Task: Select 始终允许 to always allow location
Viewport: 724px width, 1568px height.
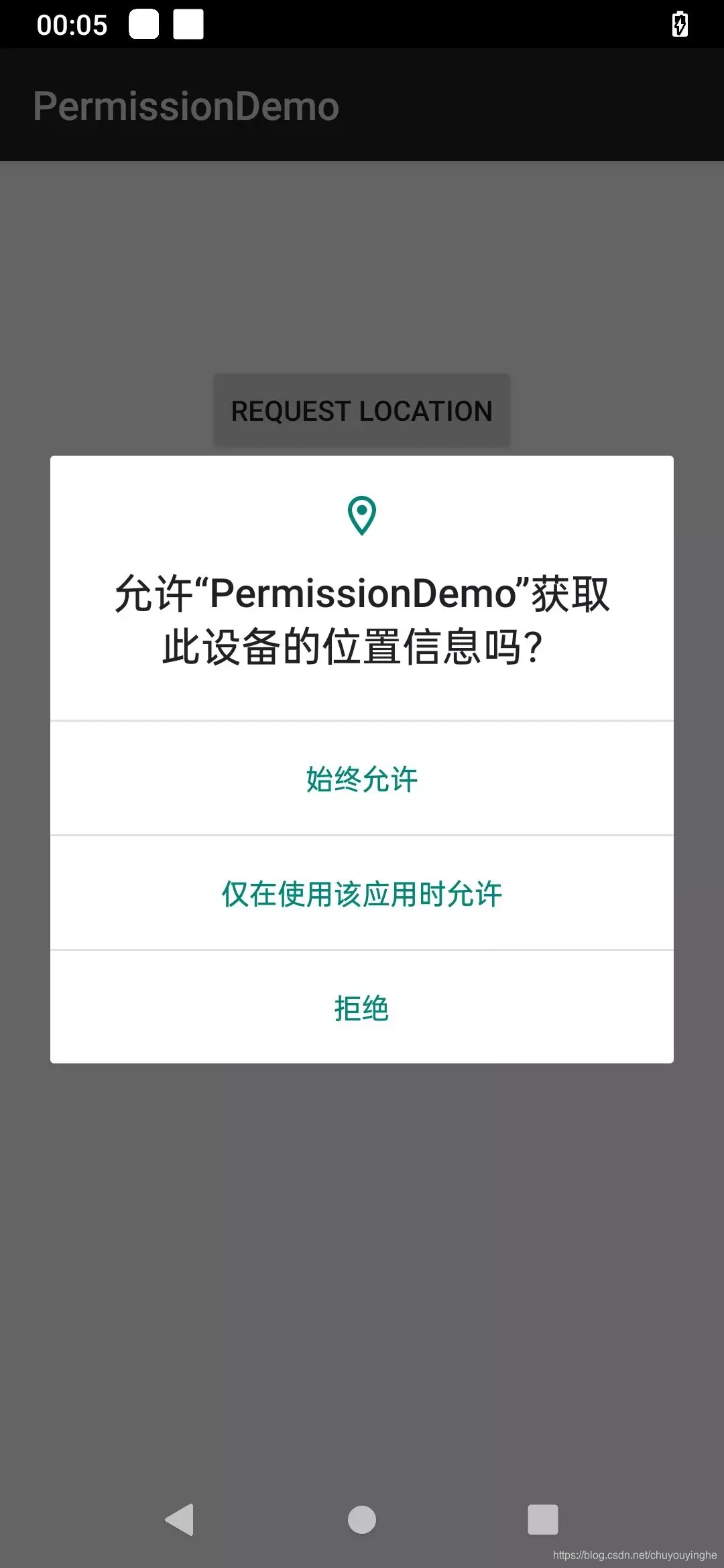Action: click(362, 779)
